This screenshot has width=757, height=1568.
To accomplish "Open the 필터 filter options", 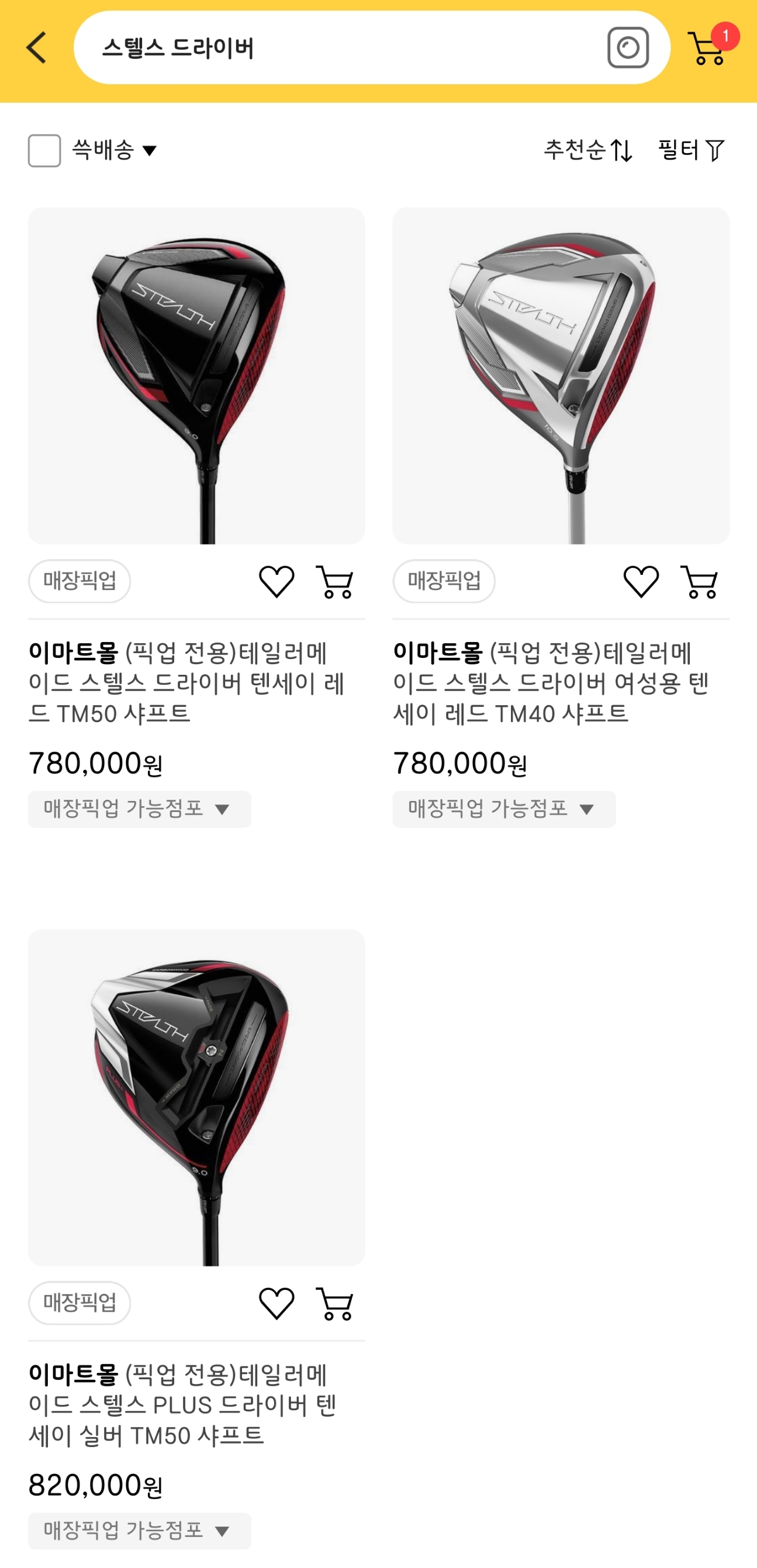I will pyautogui.click(x=691, y=150).
